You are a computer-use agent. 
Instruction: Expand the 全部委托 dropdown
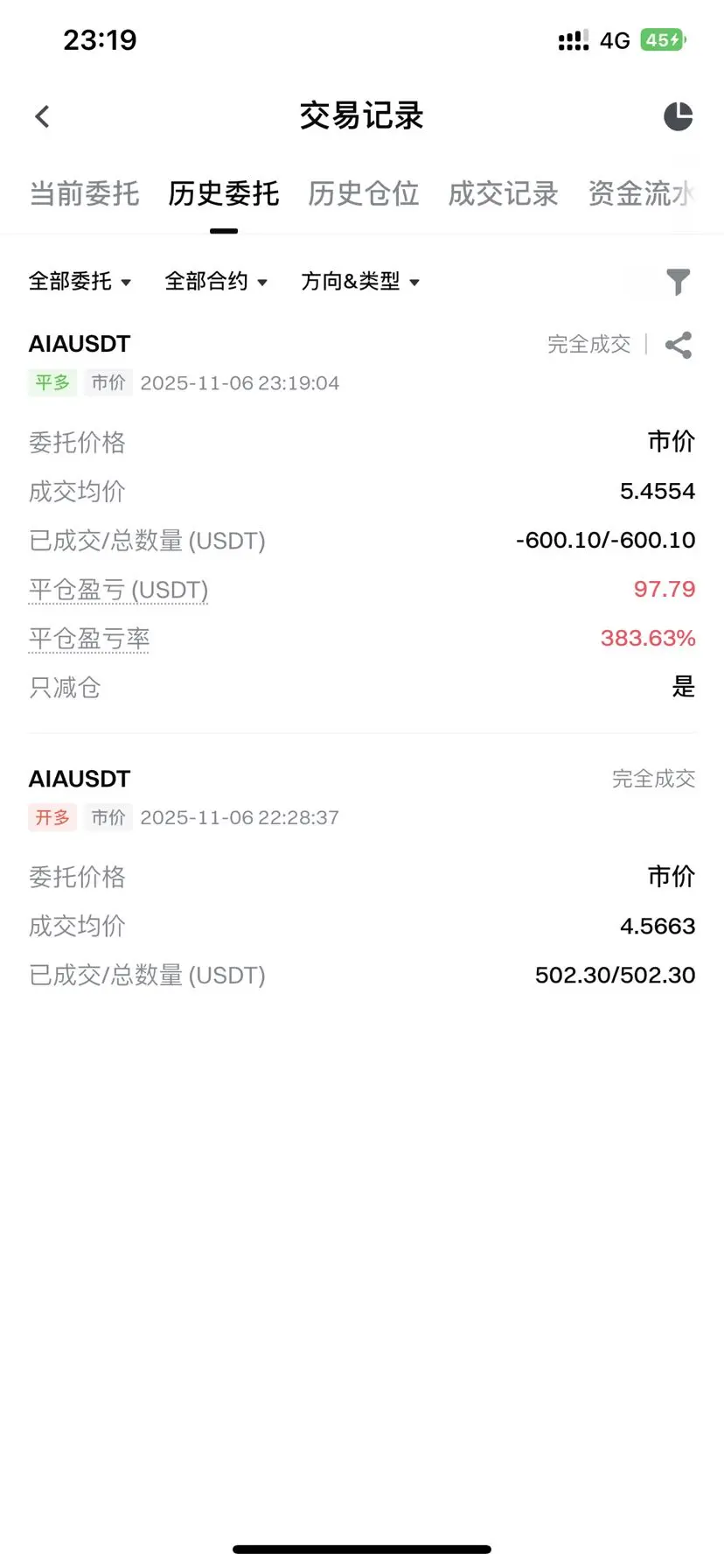coord(80,282)
